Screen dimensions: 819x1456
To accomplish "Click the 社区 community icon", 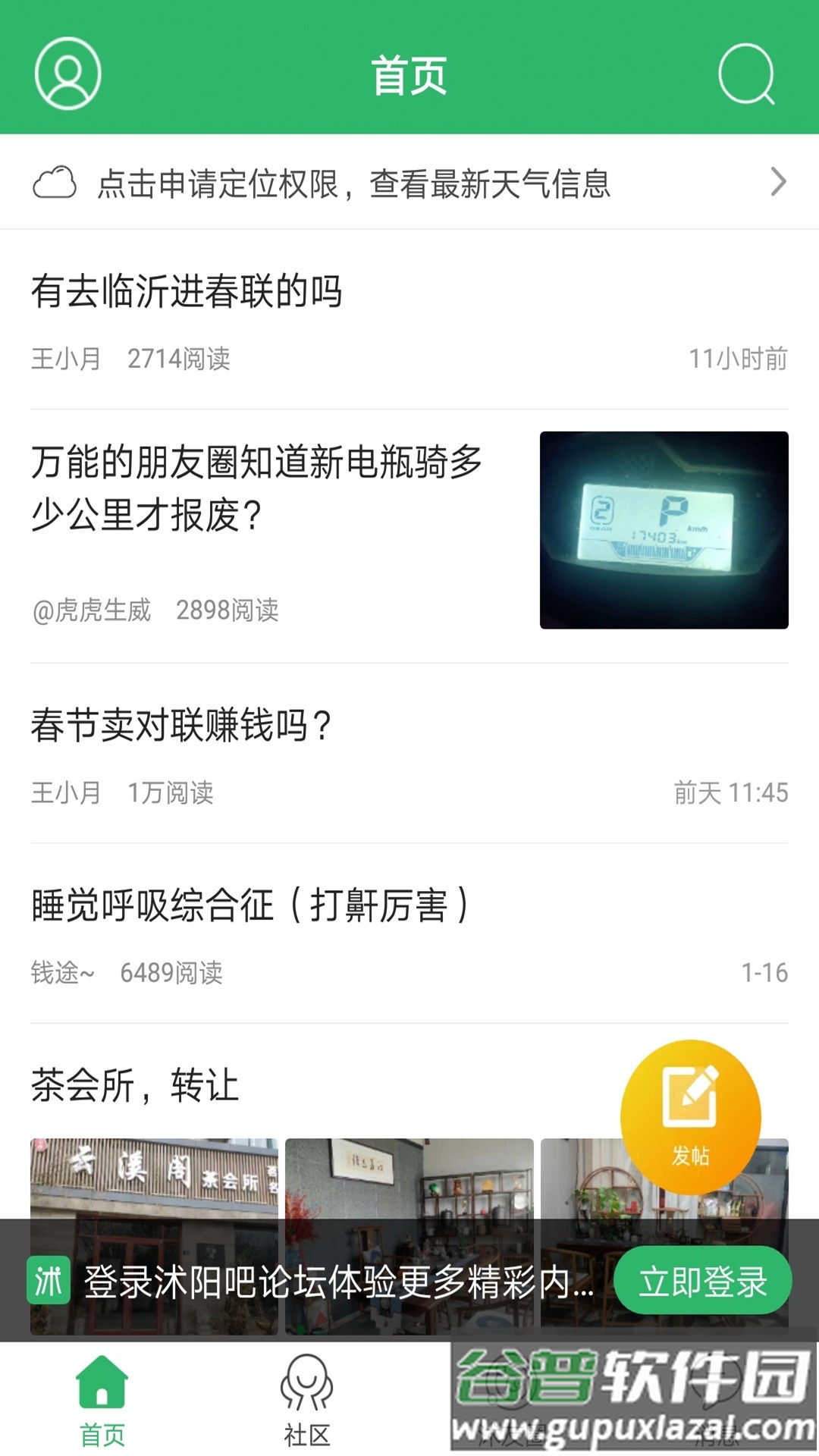I will point(308,1380).
